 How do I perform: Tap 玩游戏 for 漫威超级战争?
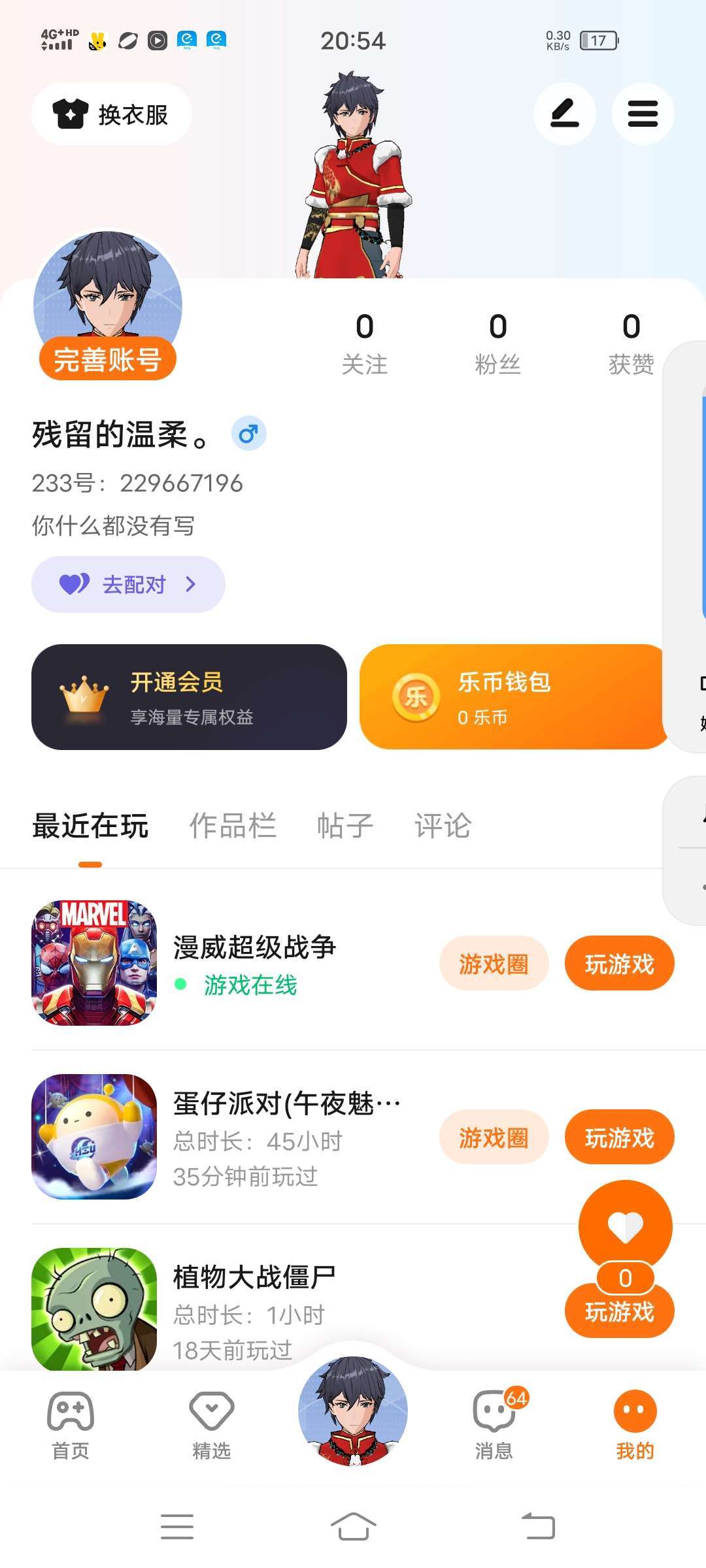[619, 964]
